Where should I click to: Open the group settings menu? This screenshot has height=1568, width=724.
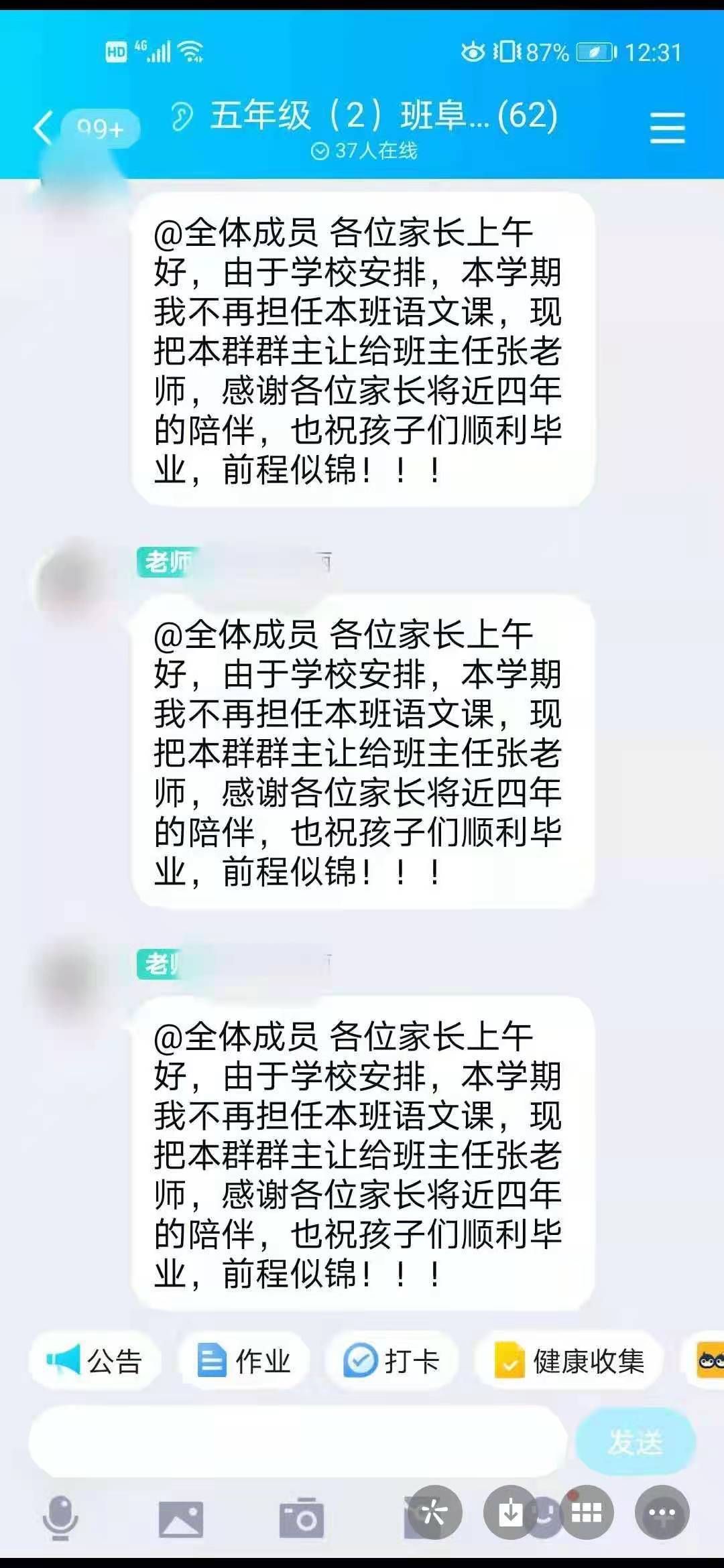tap(667, 127)
